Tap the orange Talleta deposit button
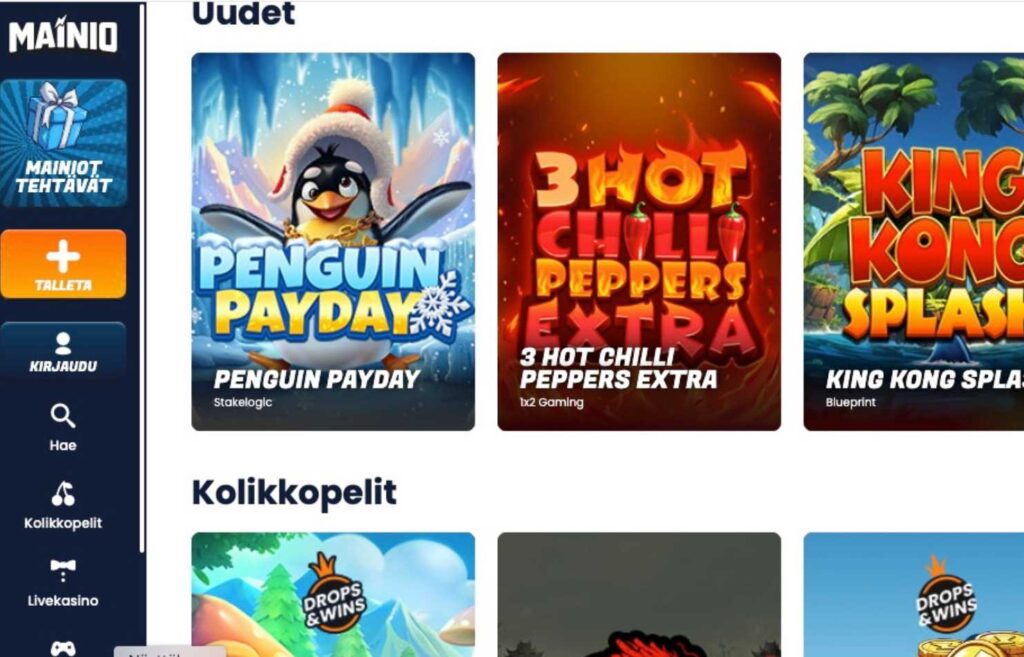The width and height of the screenshot is (1024, 657). 63,264
